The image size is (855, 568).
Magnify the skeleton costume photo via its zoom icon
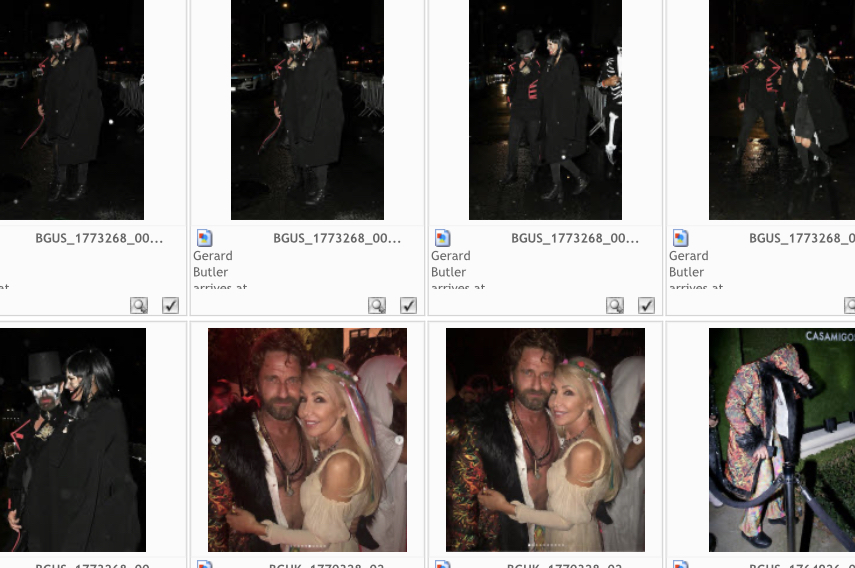(x=615, y=305)
